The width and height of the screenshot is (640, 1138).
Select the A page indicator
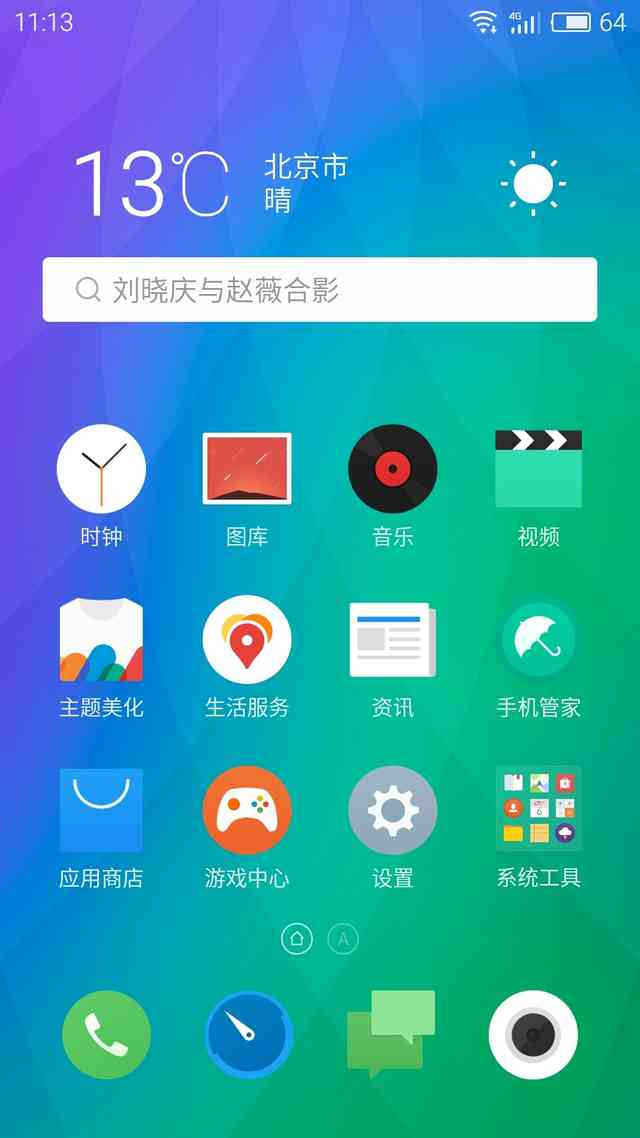pyautogui.click(x=343, y=939)
